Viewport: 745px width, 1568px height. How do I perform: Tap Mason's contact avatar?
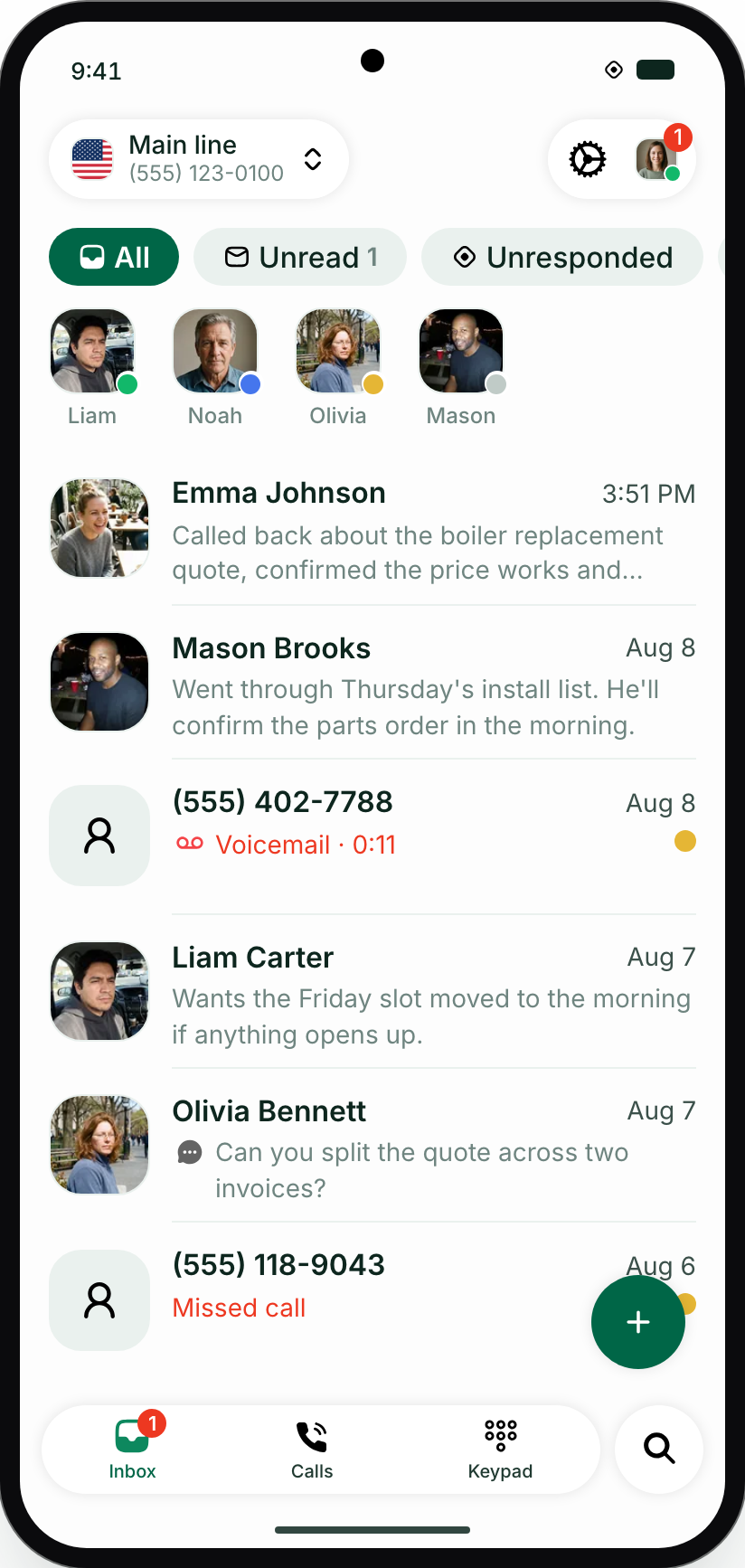(461, 351)
